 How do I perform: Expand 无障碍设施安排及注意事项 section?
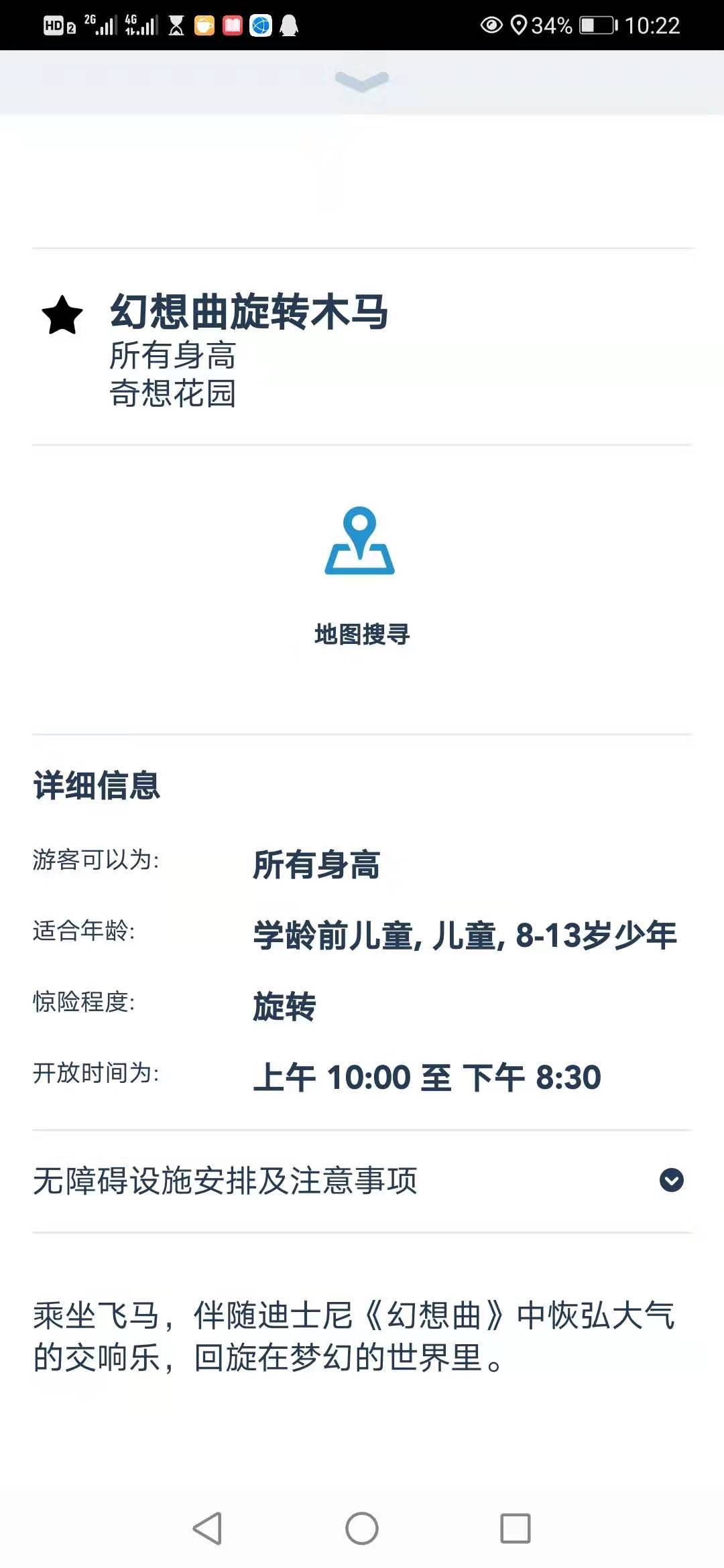[671, 1180]
